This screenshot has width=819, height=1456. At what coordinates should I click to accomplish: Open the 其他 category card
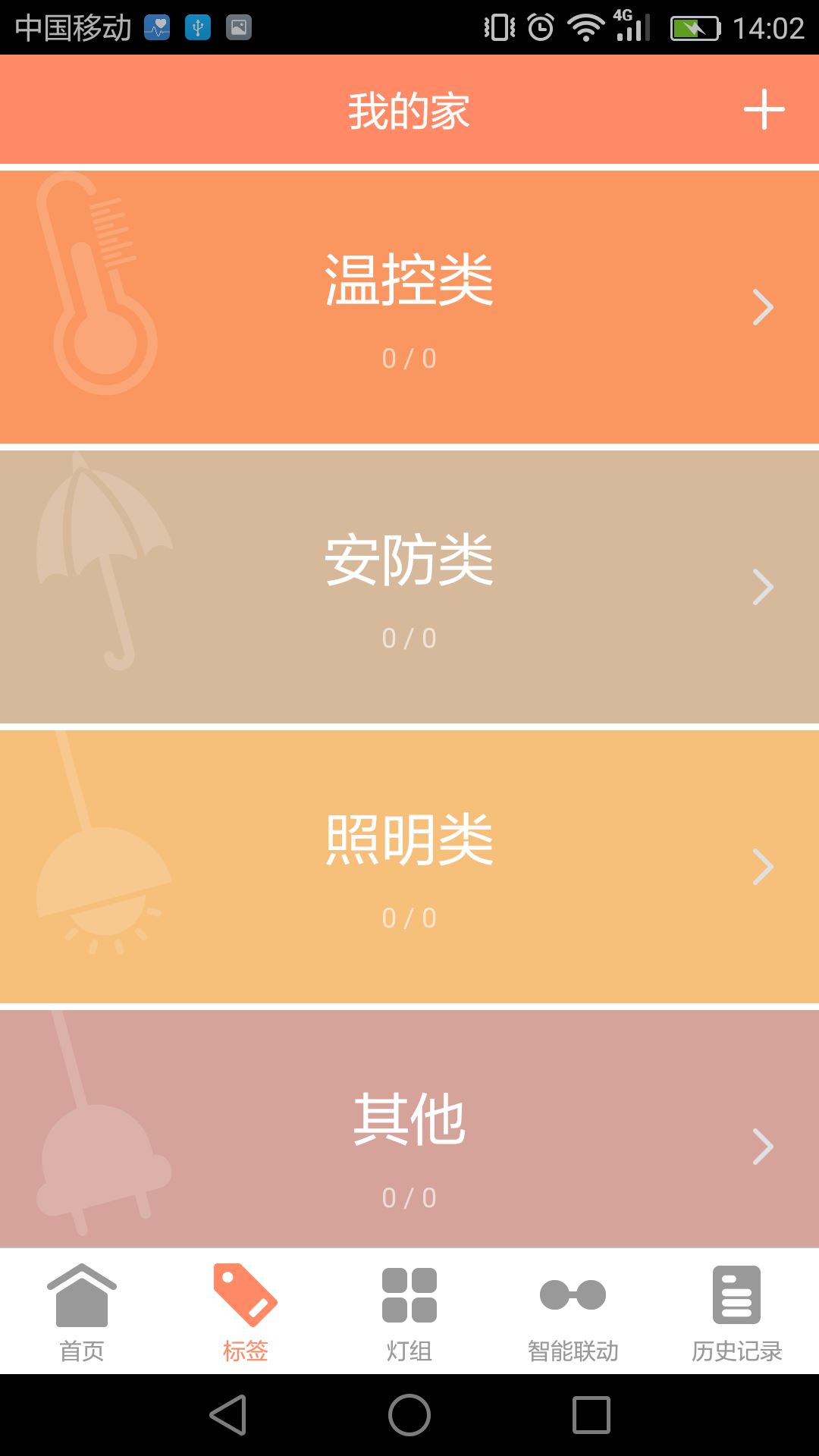click(409, 1129)
